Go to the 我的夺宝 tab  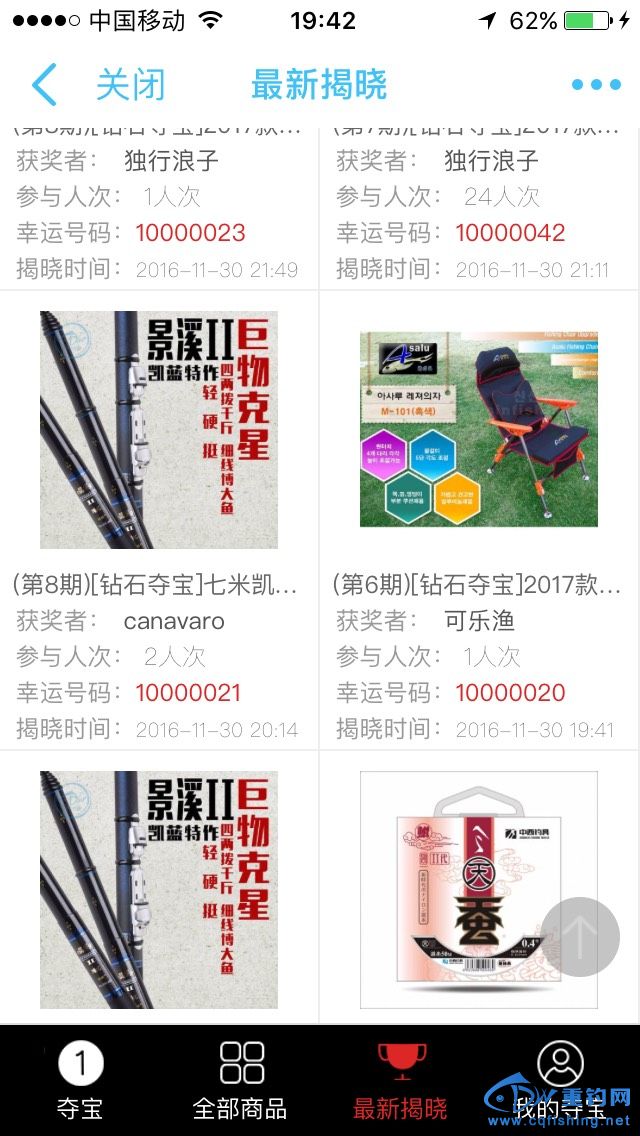[x=560, y=1080]
